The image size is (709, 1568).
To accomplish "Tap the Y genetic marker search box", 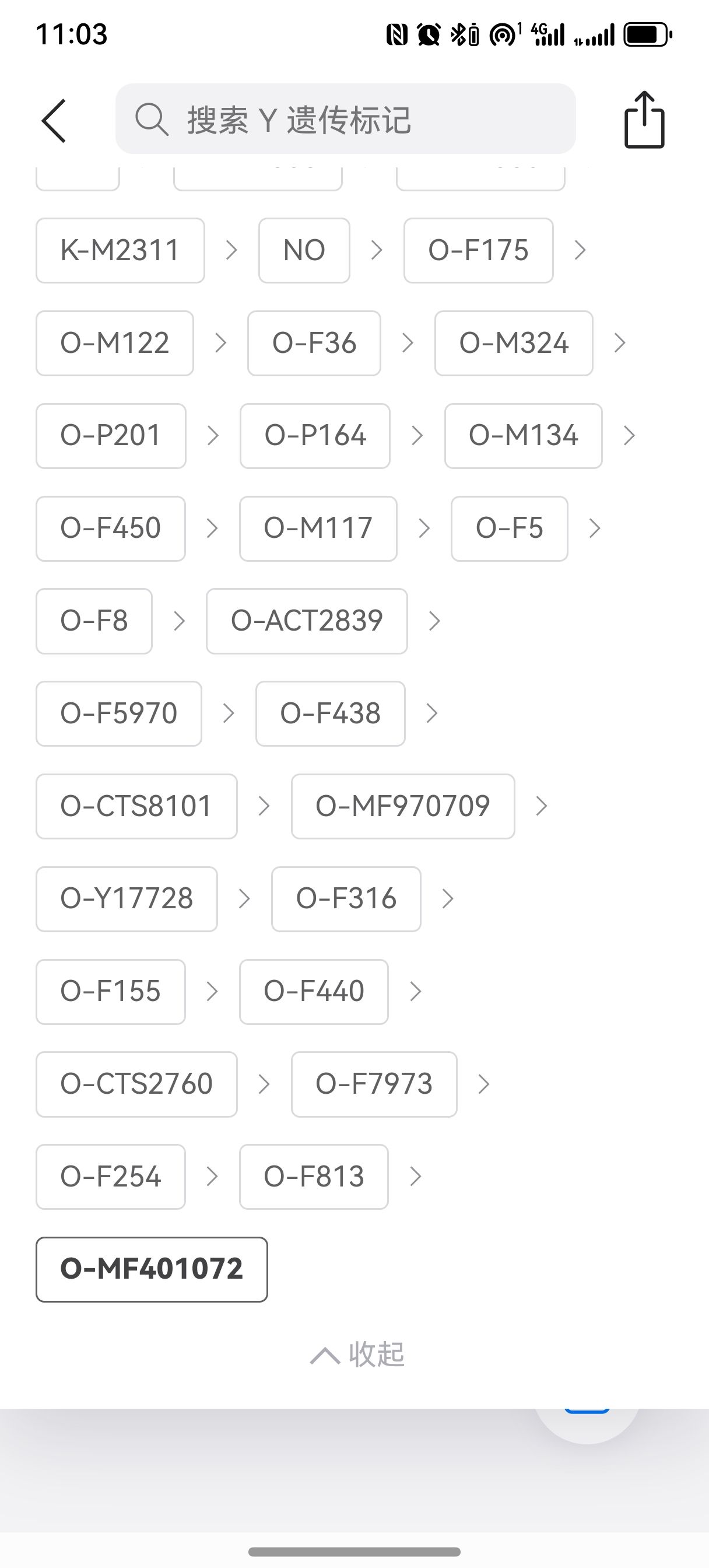I will [345, 120].
